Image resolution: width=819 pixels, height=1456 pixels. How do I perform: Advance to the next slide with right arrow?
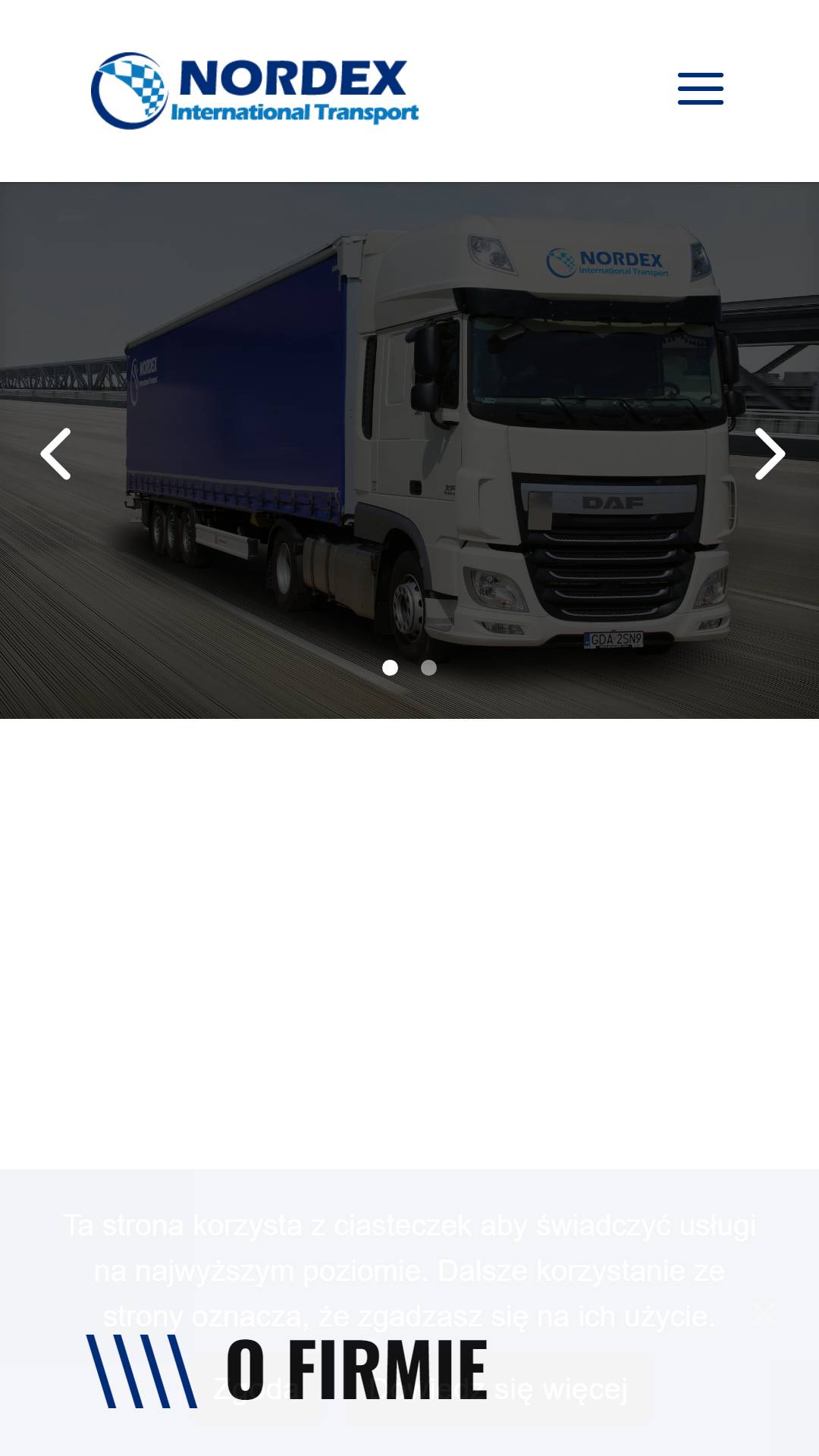click(770, 453)
